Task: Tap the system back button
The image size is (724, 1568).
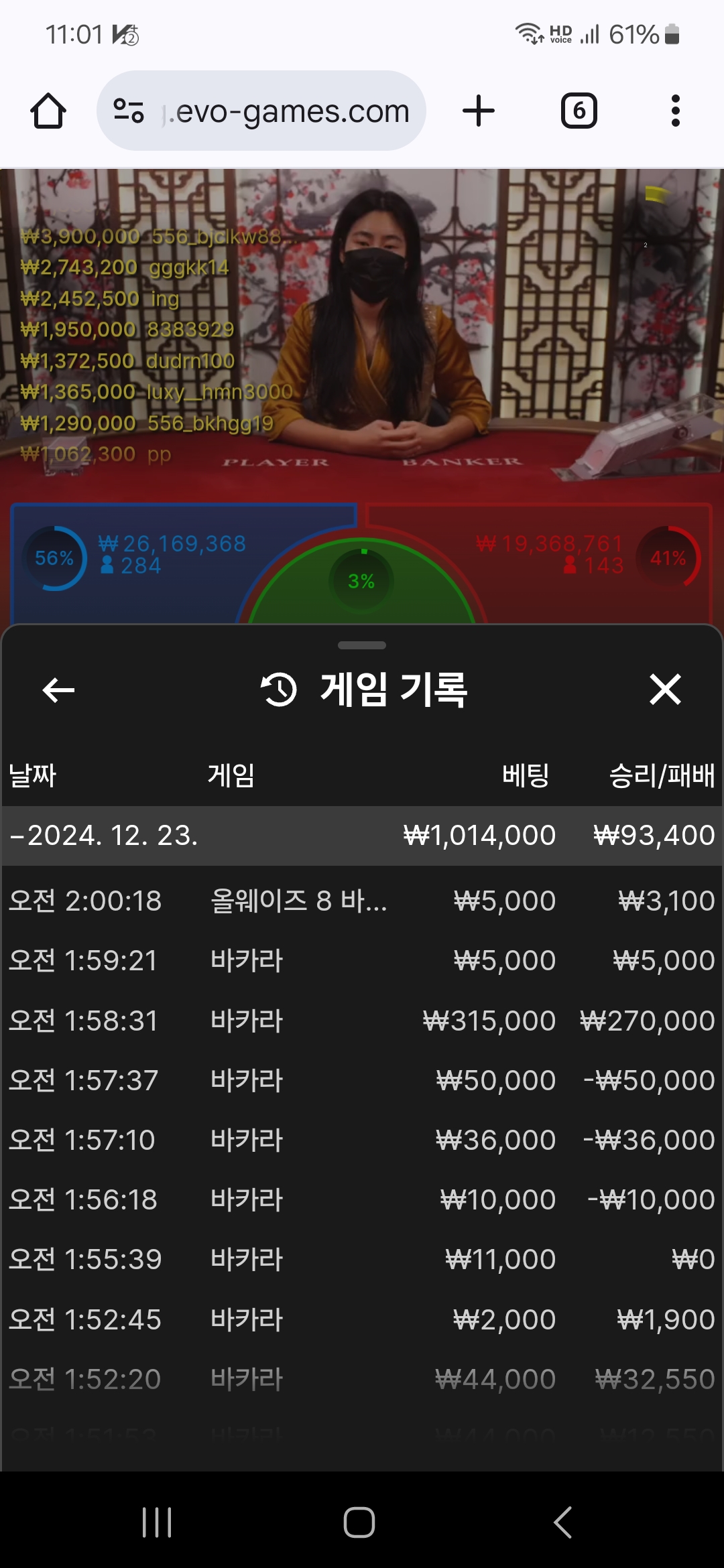Action: pos(563,1522)
